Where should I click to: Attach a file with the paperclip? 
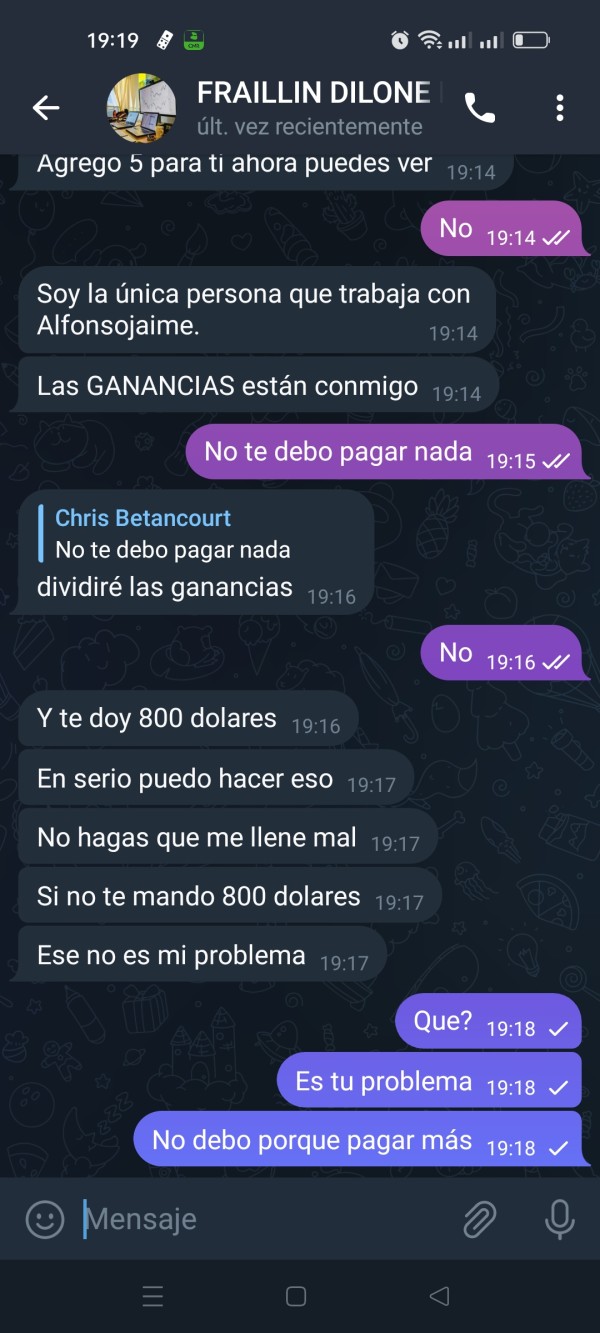click(480, 1219)
